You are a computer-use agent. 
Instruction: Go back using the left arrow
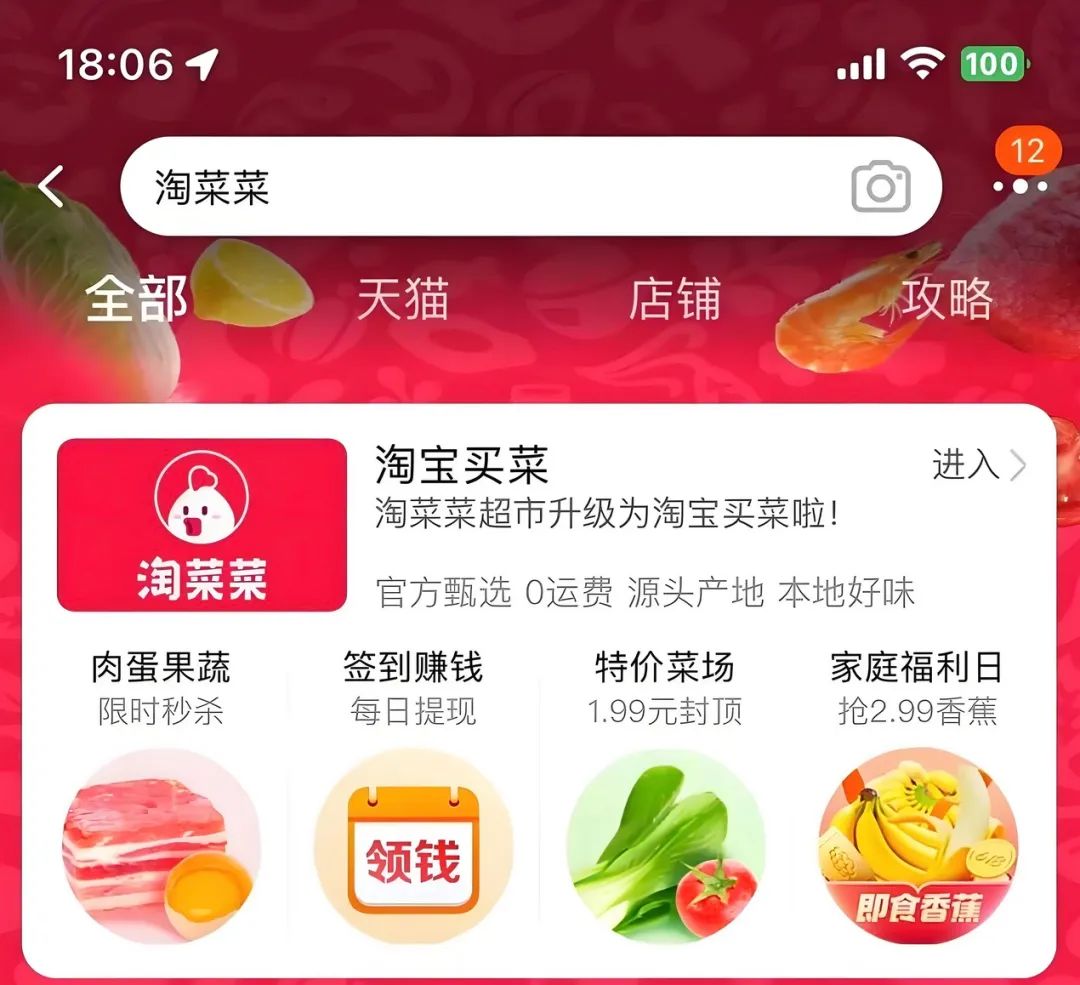coord(52,187)
